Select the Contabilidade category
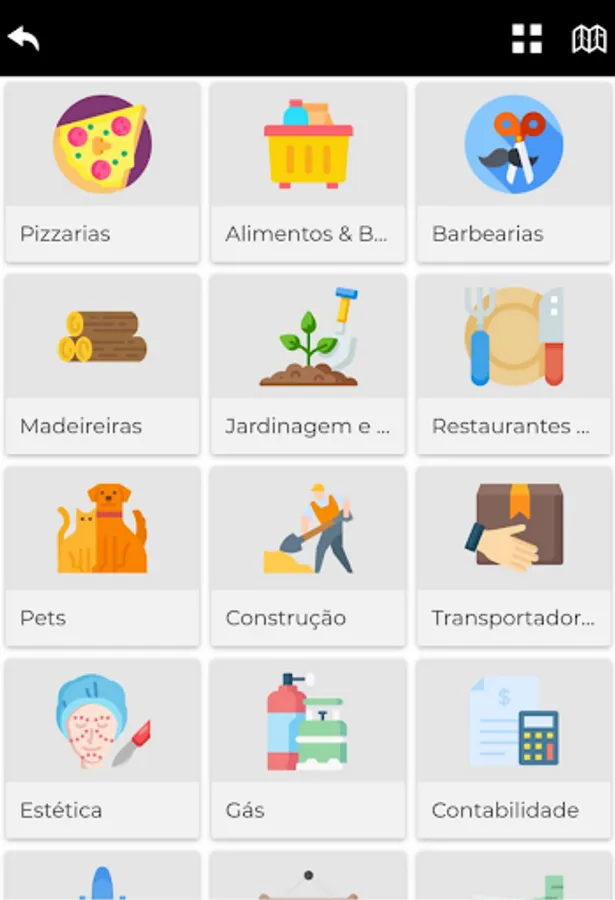The image size is (615, 900). tap(514, 748)
